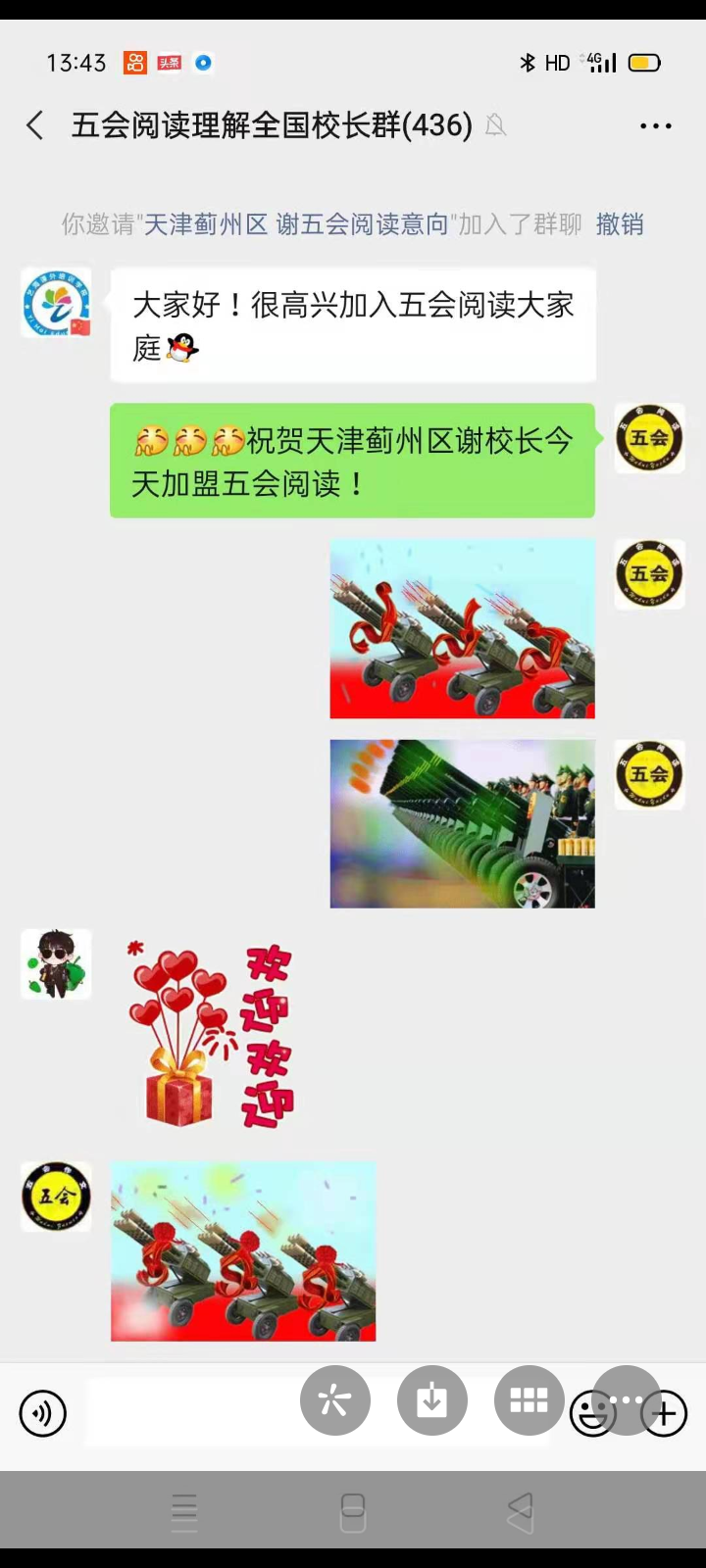View the cannons image at the bottom left
Screen dimensions: 706x1568
[x=243, y=1251]
